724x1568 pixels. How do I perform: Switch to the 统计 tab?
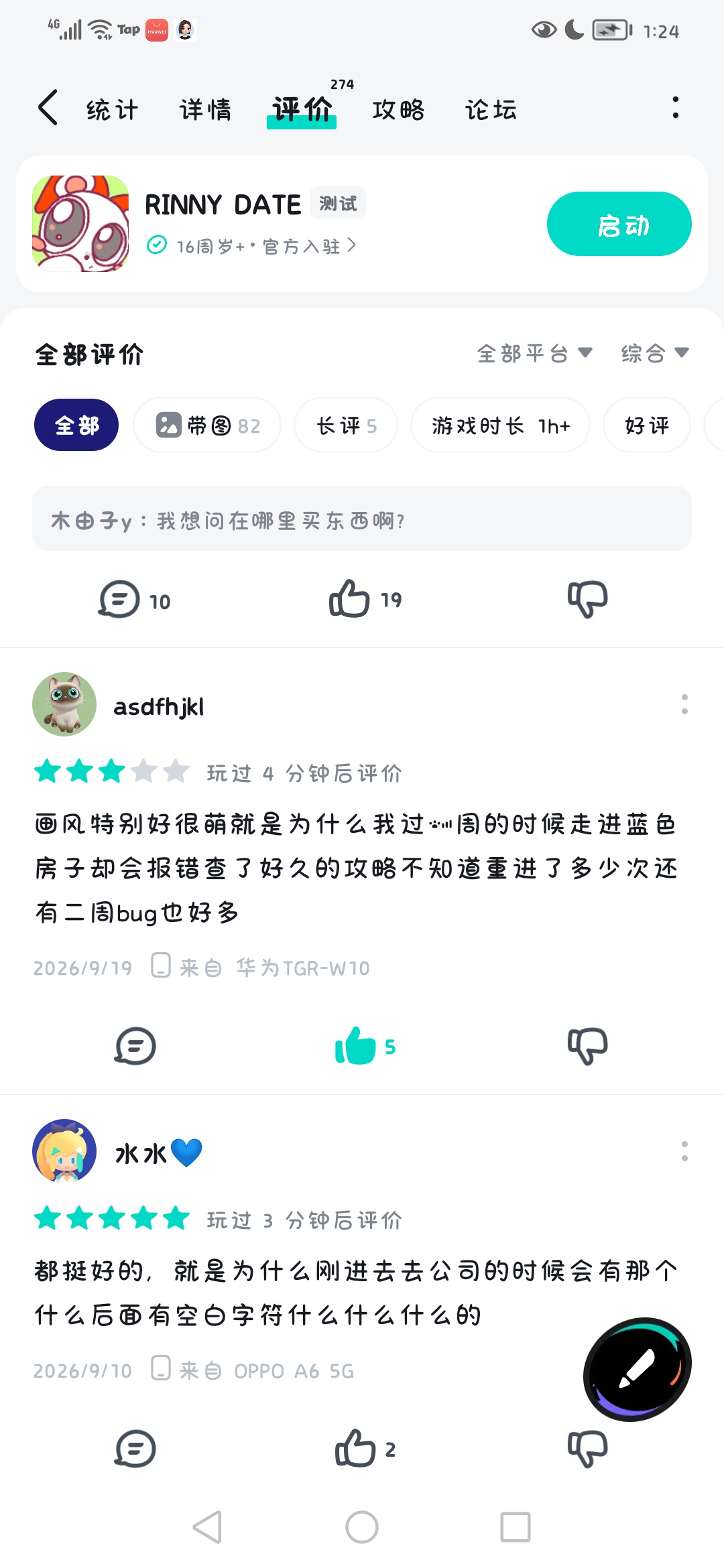tap(112, 110)
